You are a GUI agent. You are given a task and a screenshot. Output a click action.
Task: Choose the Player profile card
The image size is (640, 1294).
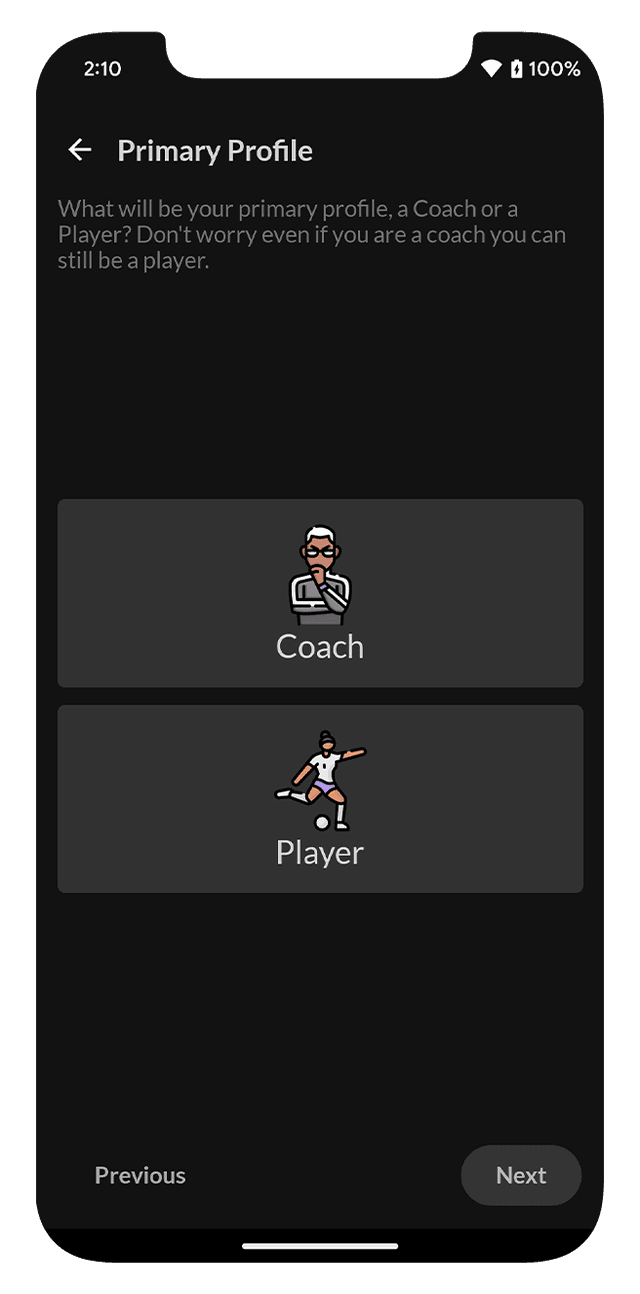(320, 799)
